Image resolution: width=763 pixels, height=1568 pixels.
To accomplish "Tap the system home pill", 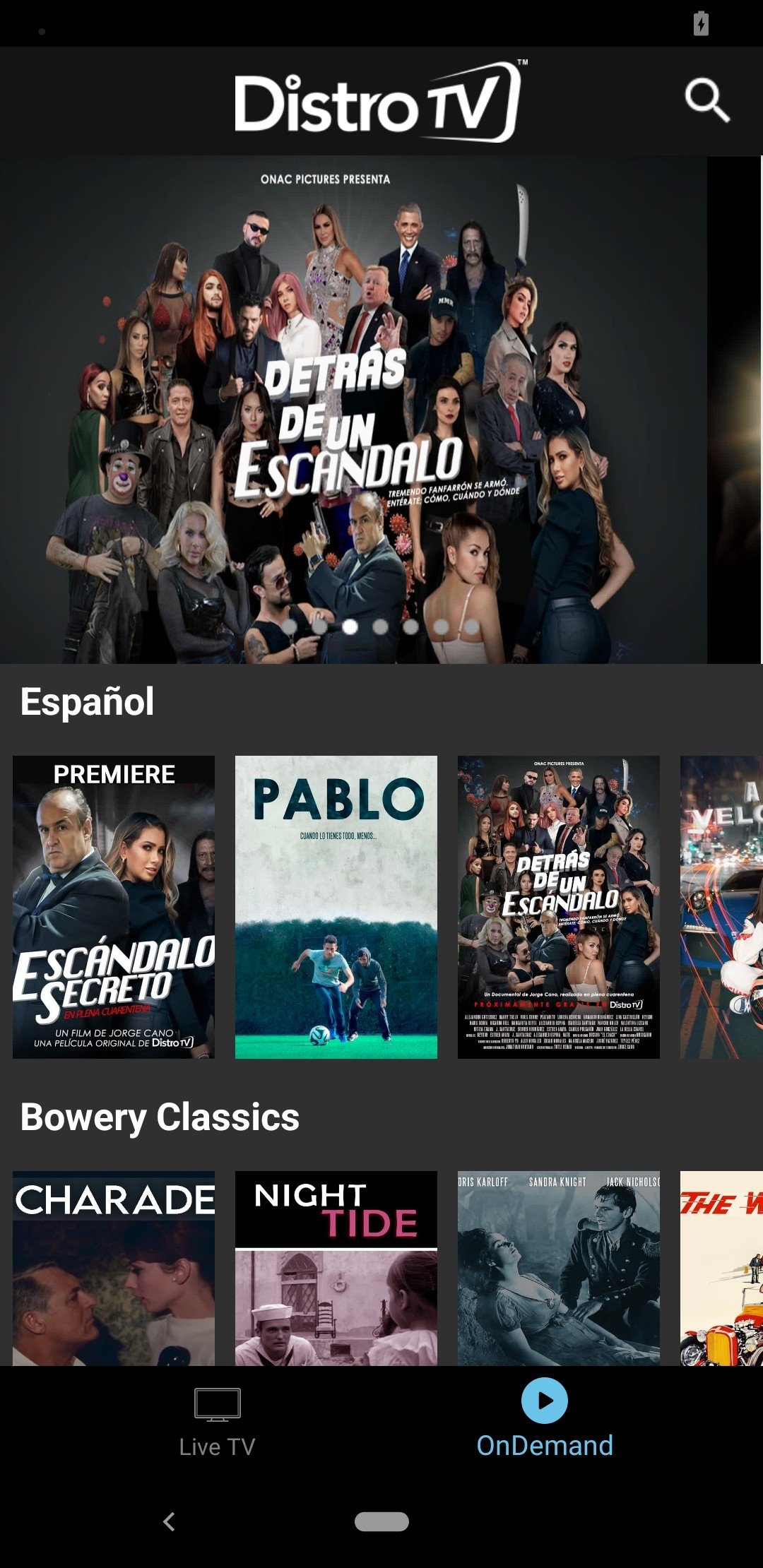I will click(381, 1521).
